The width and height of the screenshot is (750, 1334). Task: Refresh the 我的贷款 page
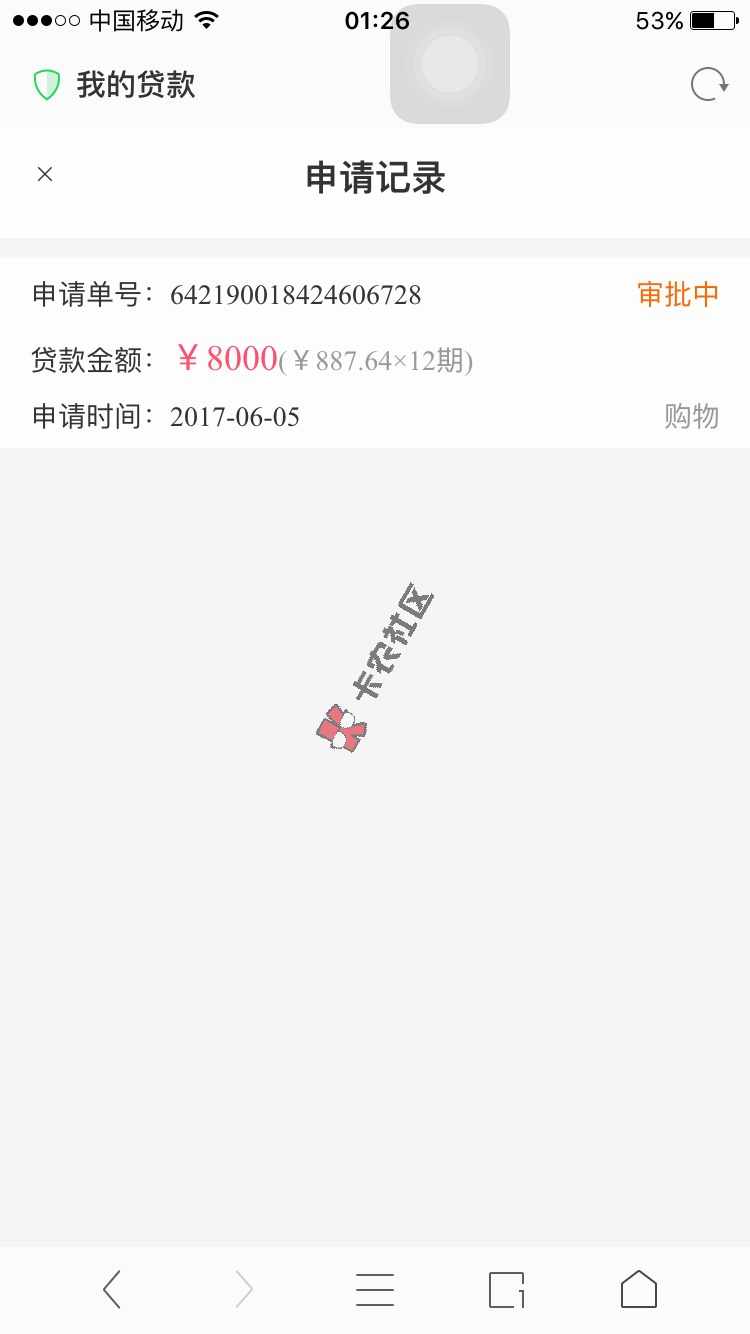click(x=709, y=85)
